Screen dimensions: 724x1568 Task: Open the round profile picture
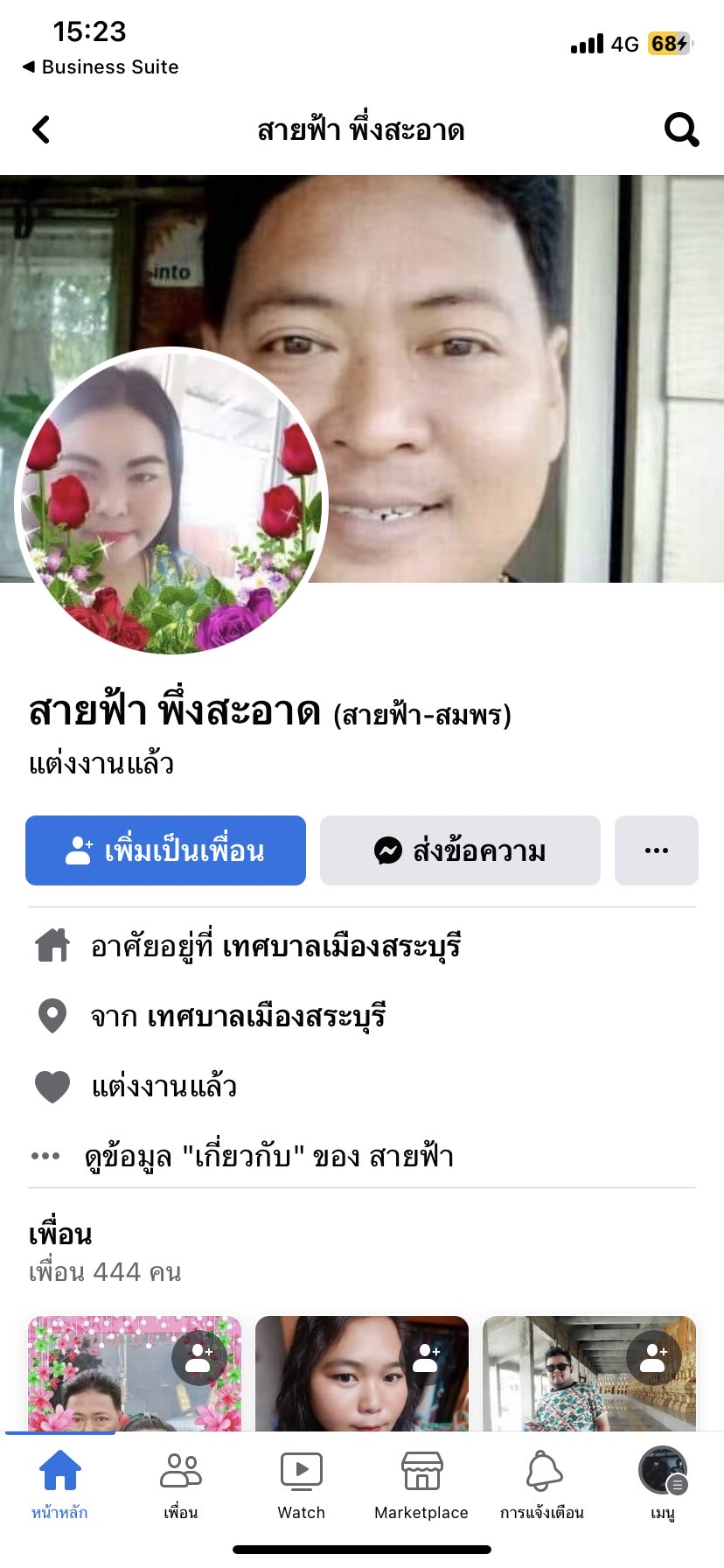pyautogui.click(x=171, y=501)
